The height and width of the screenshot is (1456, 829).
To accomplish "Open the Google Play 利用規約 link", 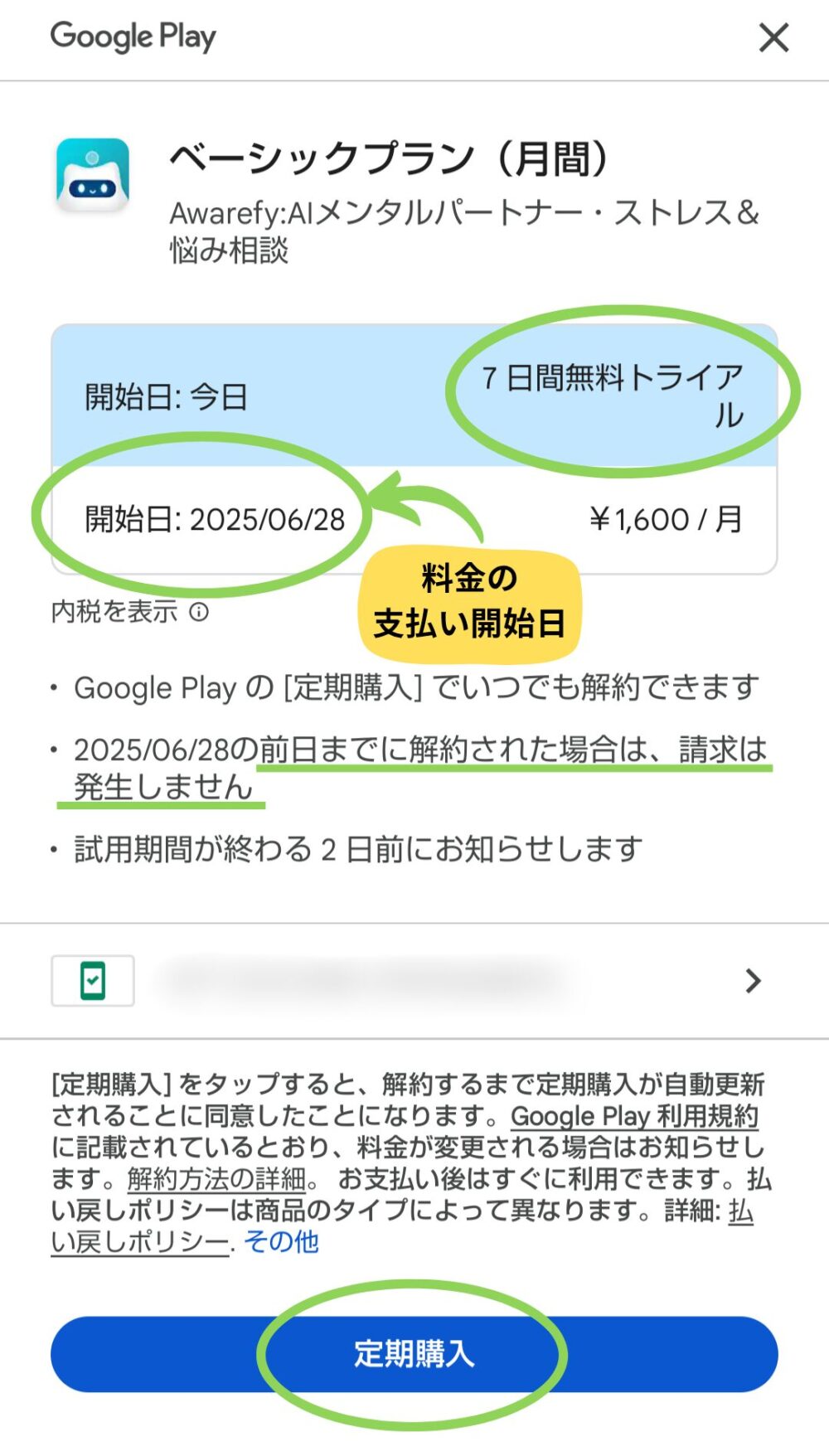I will (635, 1117).
